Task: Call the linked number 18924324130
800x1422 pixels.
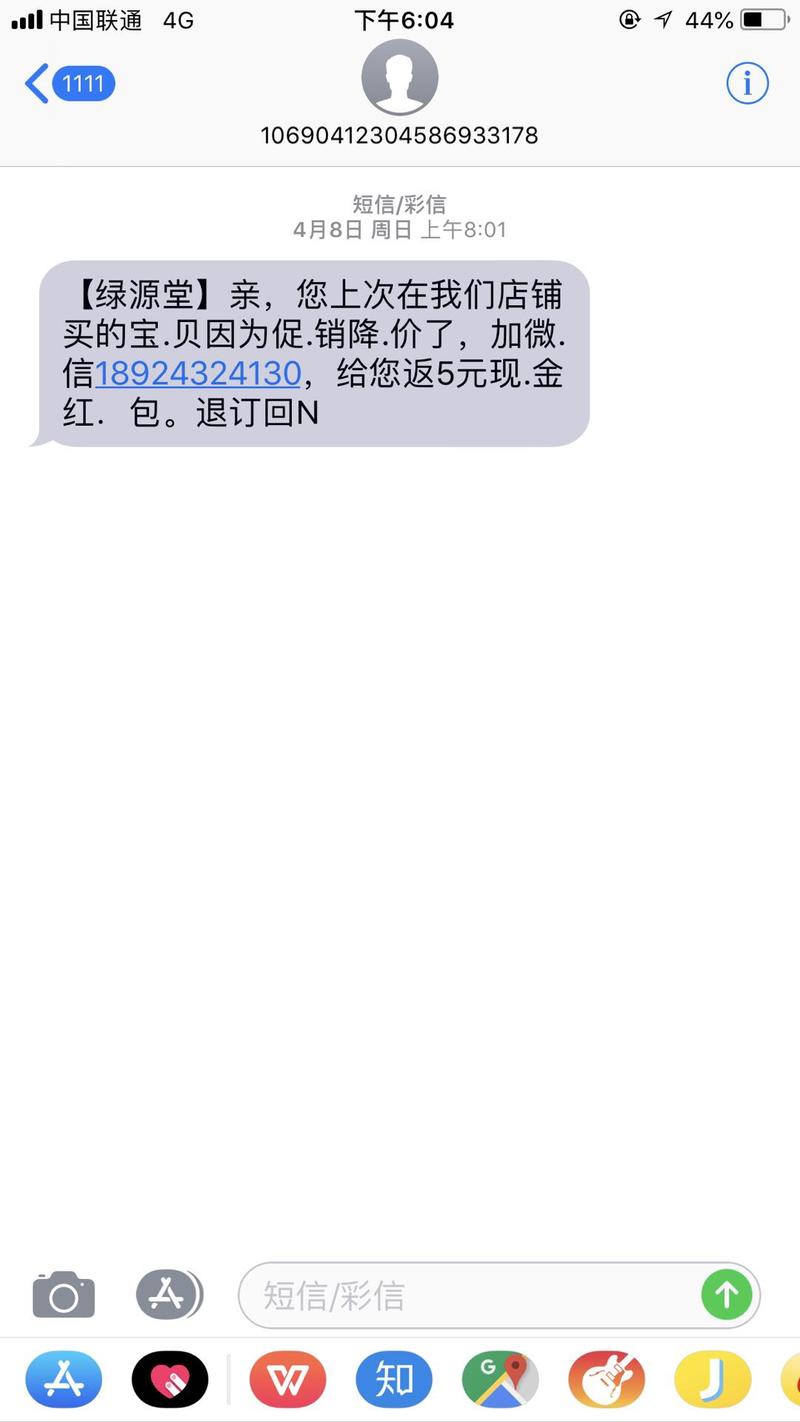Action: tap(199, 373)
